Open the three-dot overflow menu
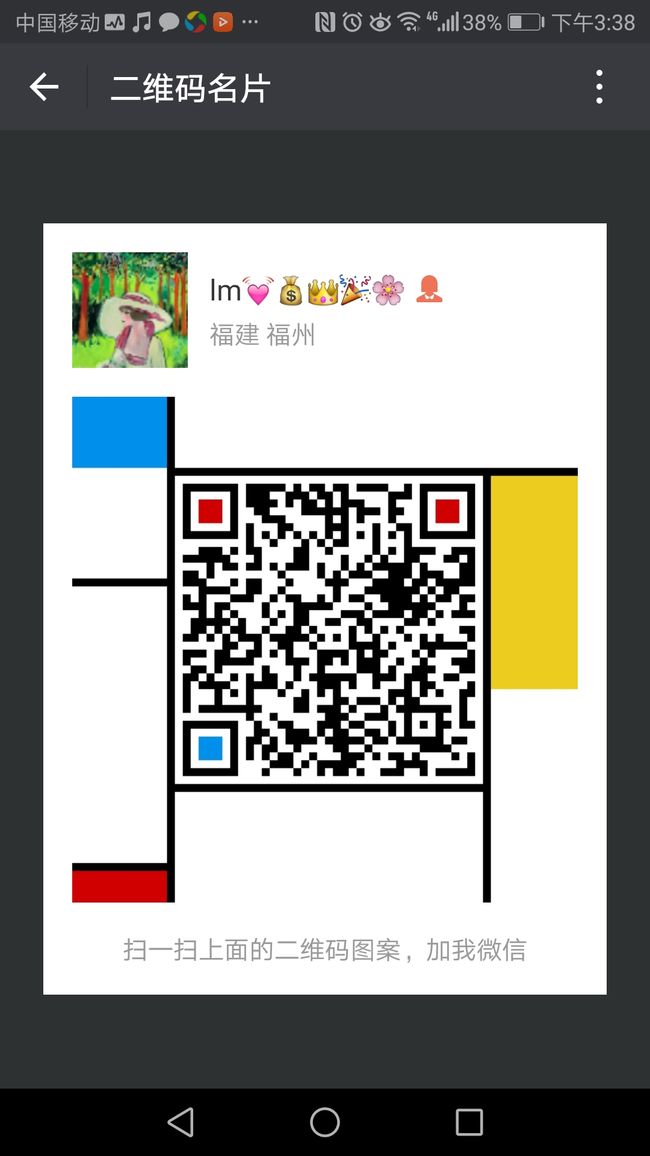This screenshot has width=650, height=1156. click(x=599, y=87)
